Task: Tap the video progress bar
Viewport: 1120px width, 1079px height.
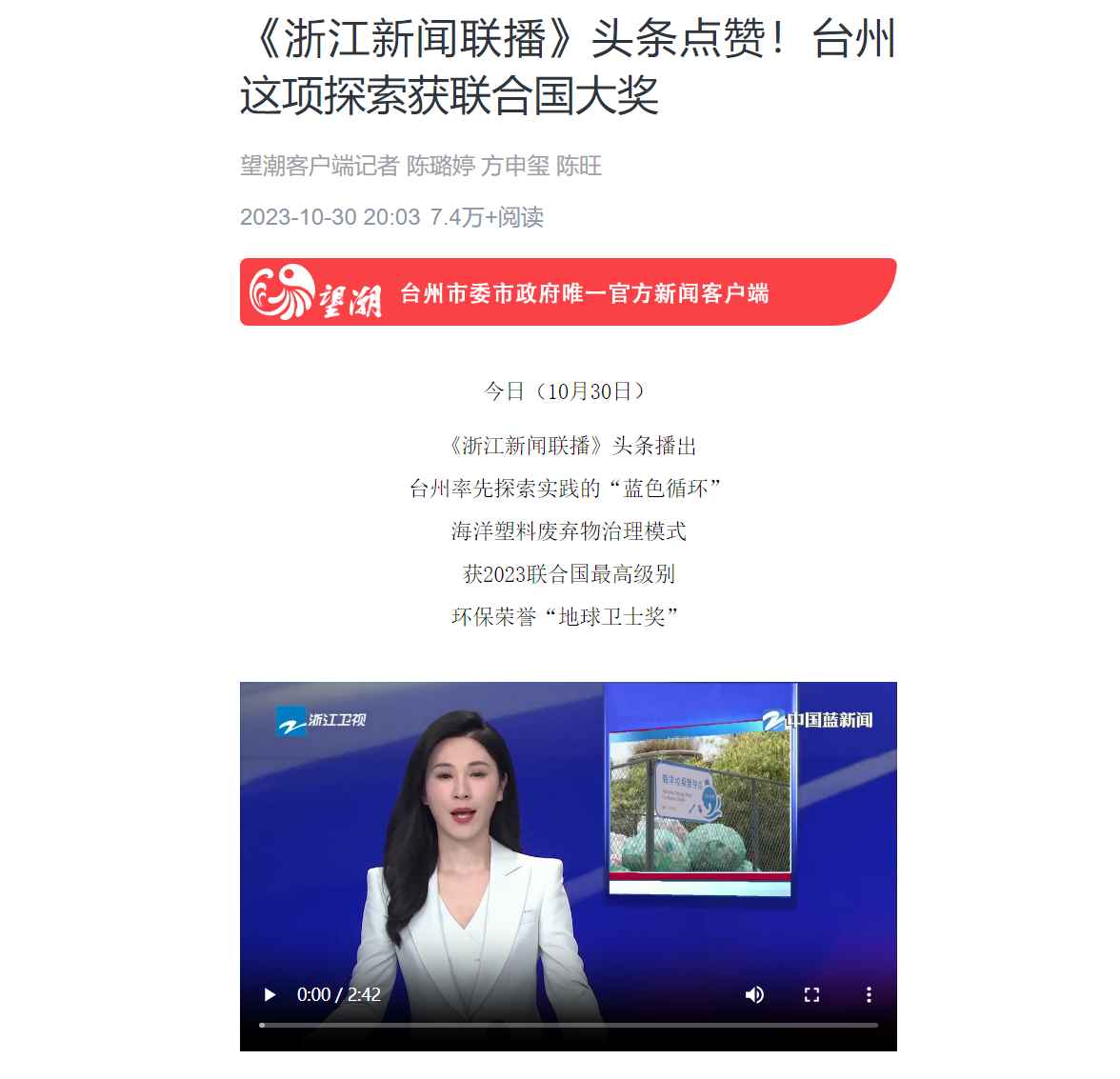Action: pyautogui.click(x=568, y=1025)
